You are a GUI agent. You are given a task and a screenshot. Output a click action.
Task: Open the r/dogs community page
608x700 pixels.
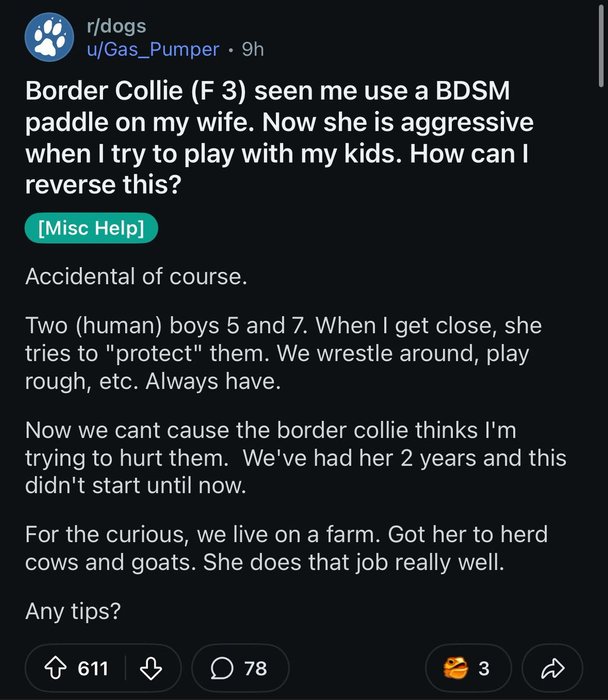tap(113, 27)
